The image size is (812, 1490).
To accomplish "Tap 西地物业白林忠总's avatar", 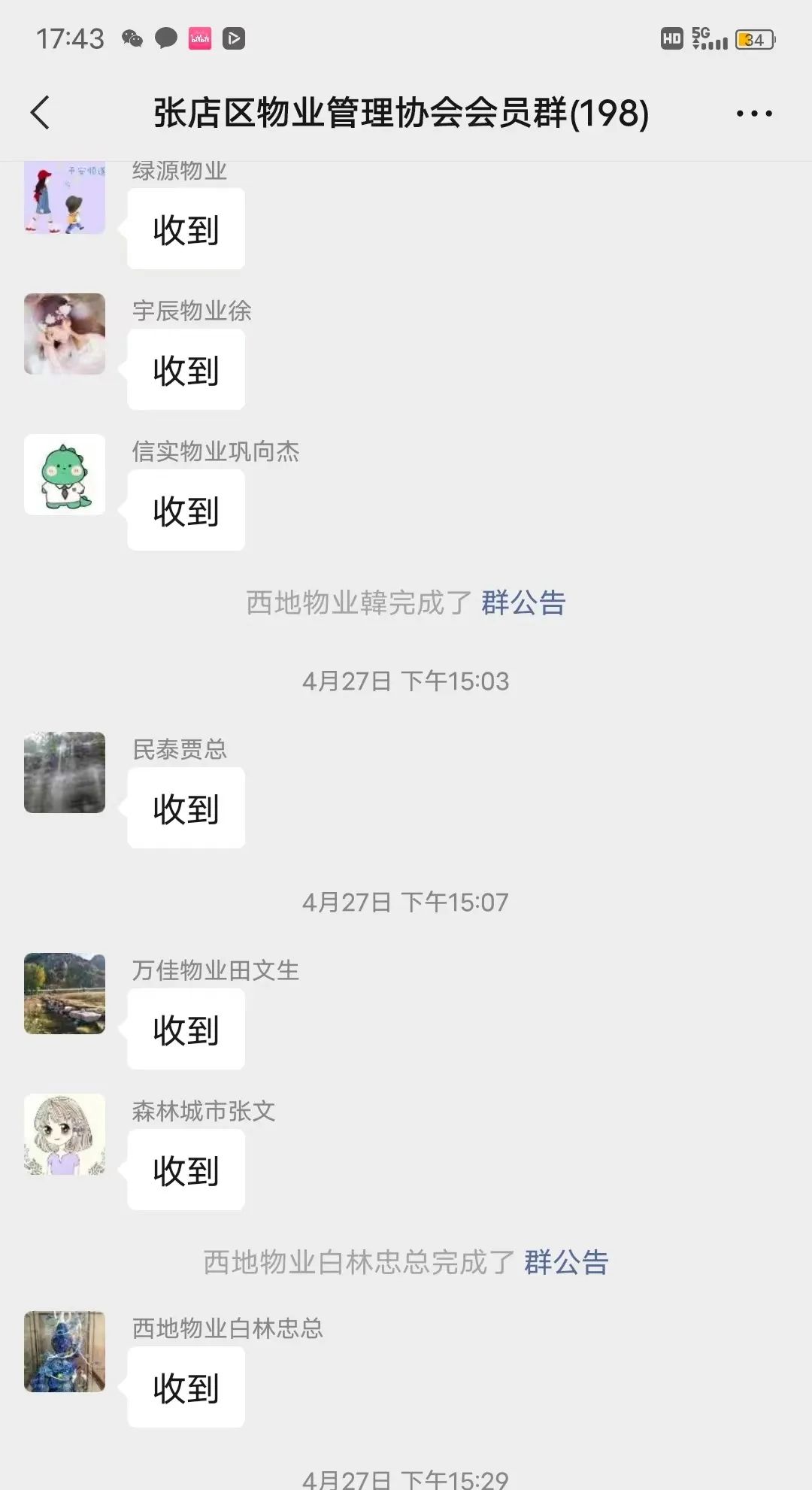I will (65, 1352).
